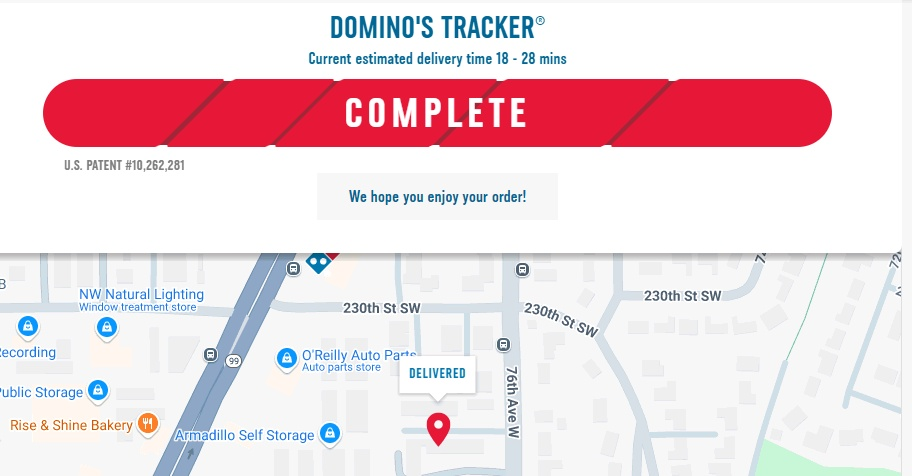
Task: Select the Rise & Shine Bakery marker
Action: [148, 424]
